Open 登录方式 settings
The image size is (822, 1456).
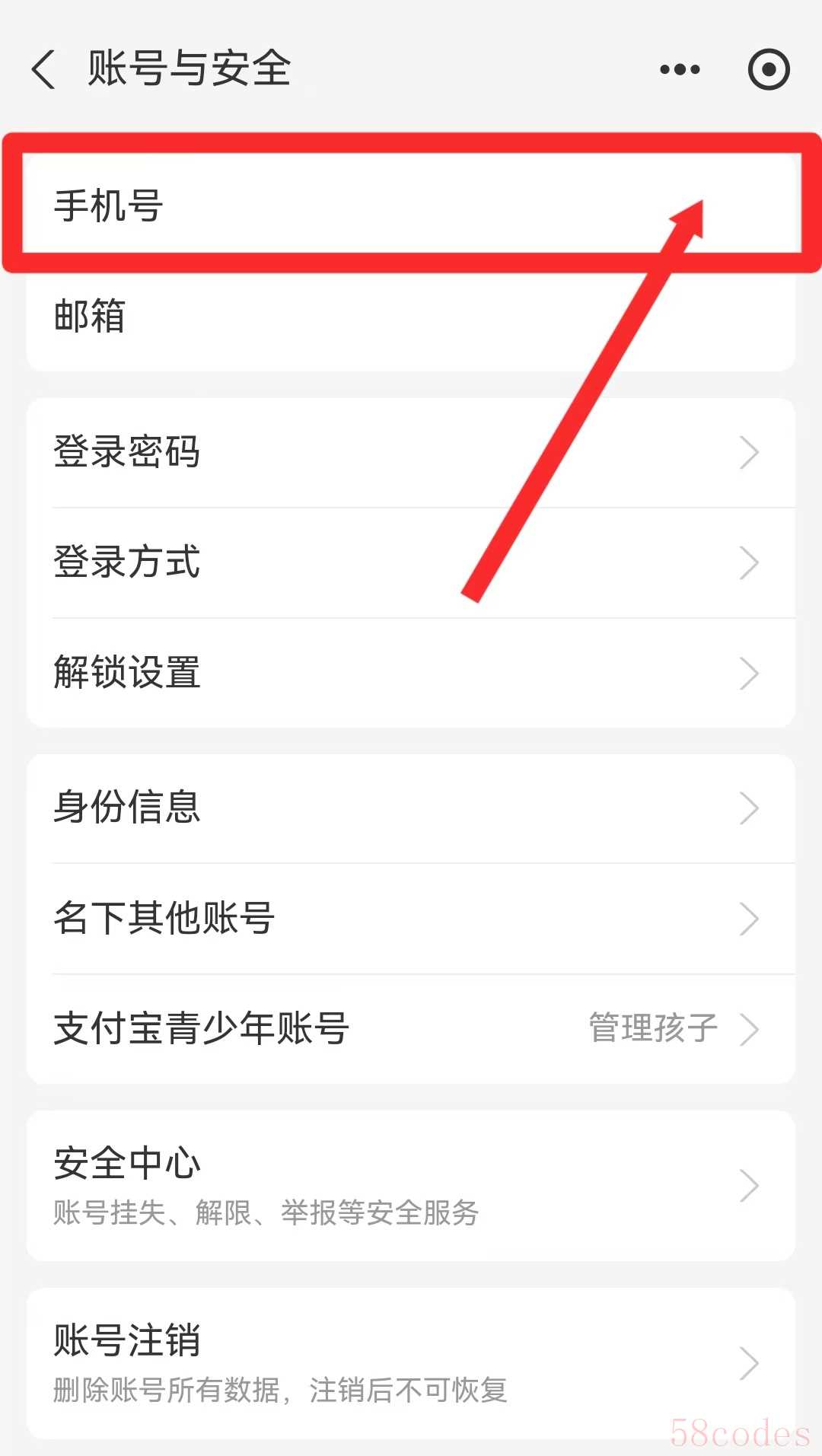pos(411,562)
